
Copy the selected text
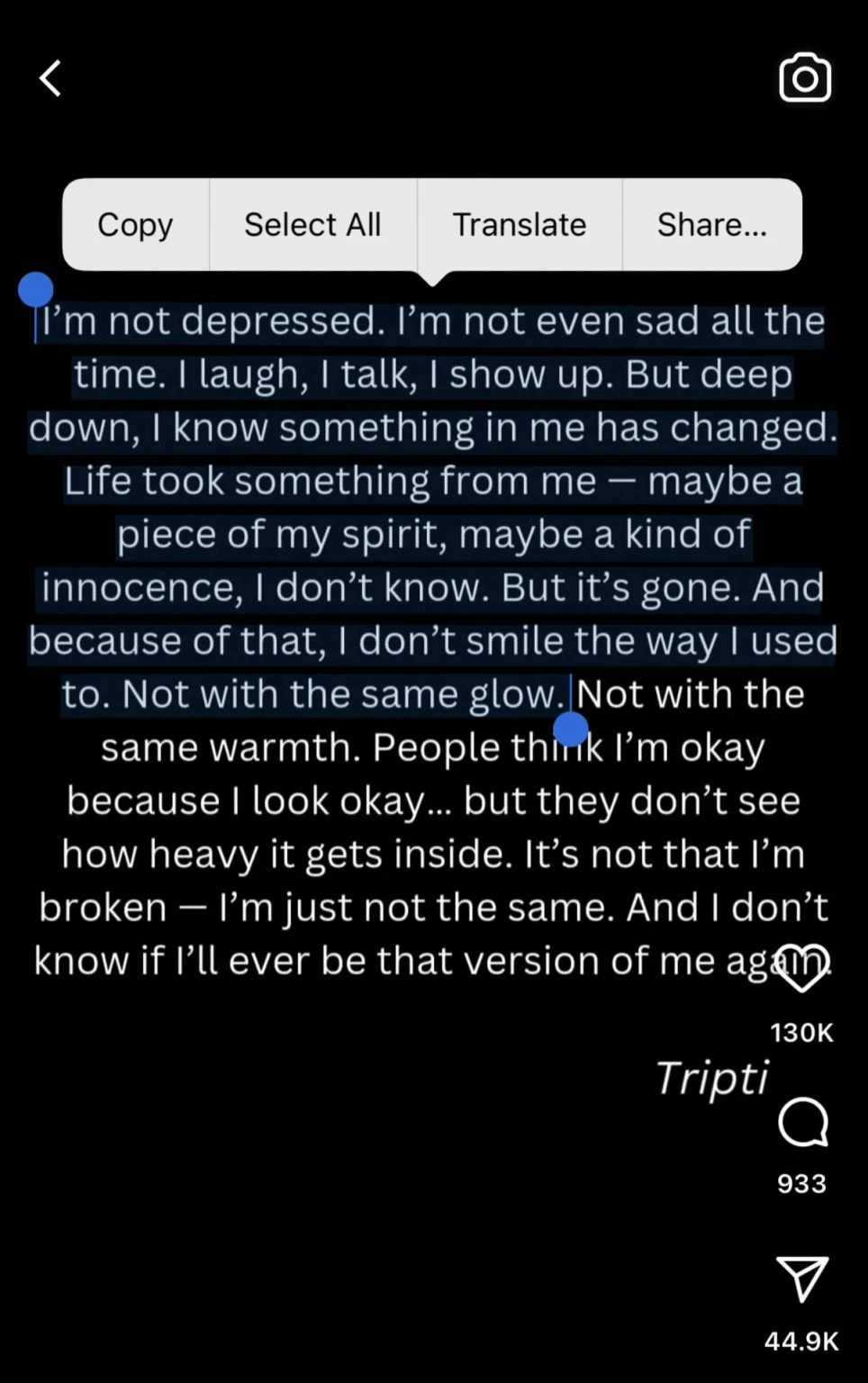135,224
